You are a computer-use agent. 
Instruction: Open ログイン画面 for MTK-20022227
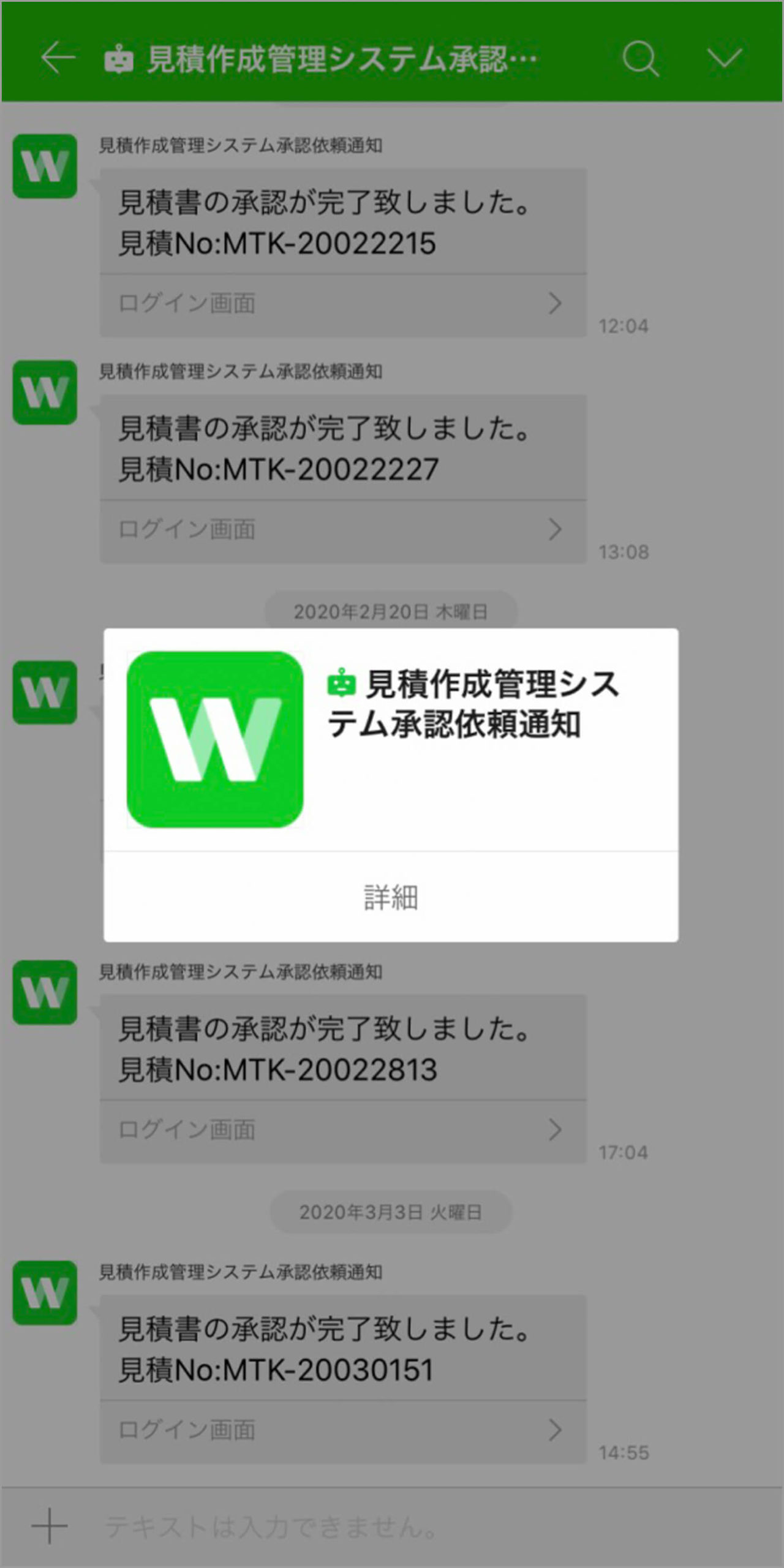343,530
